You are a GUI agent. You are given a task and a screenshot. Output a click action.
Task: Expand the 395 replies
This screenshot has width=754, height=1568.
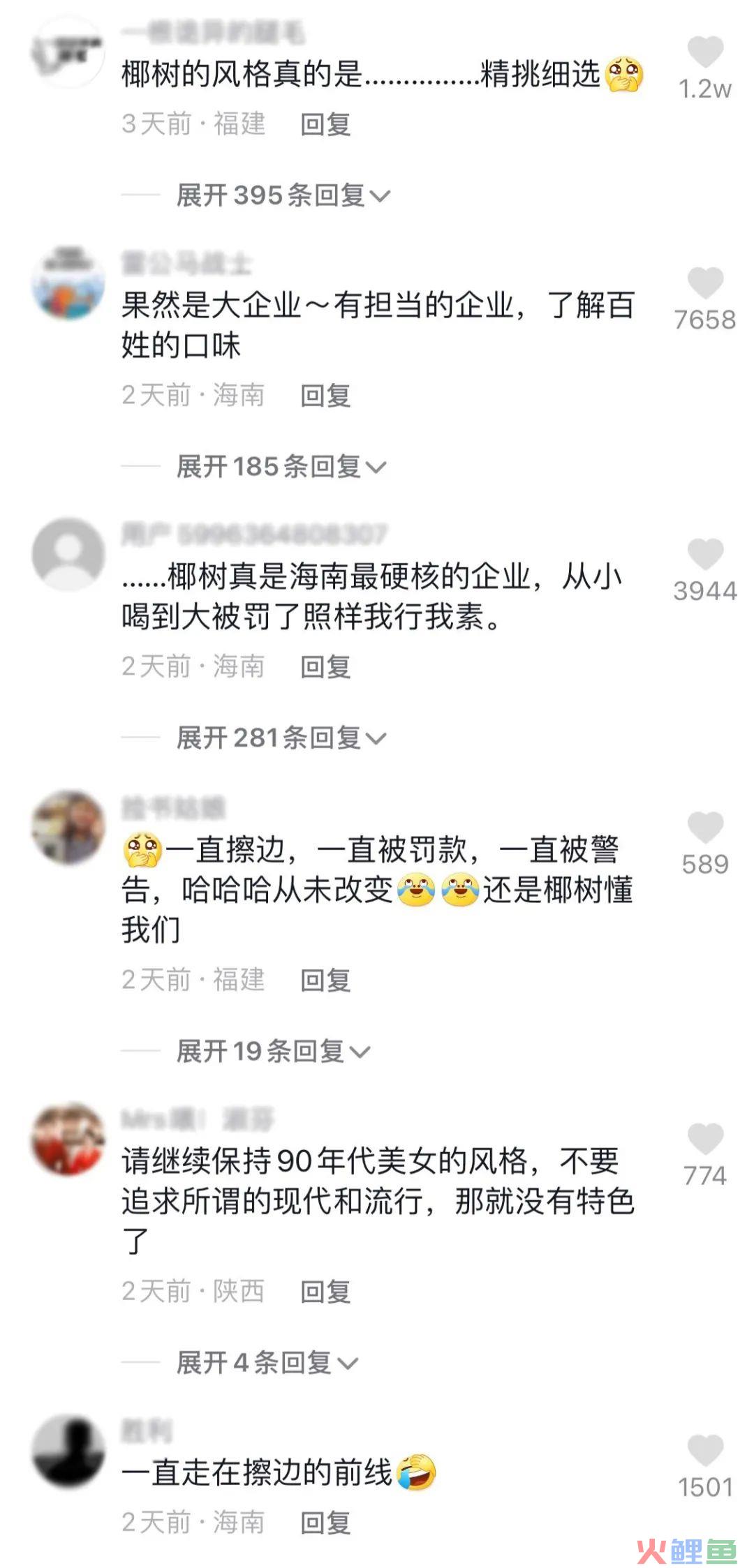tap(283, 195)
